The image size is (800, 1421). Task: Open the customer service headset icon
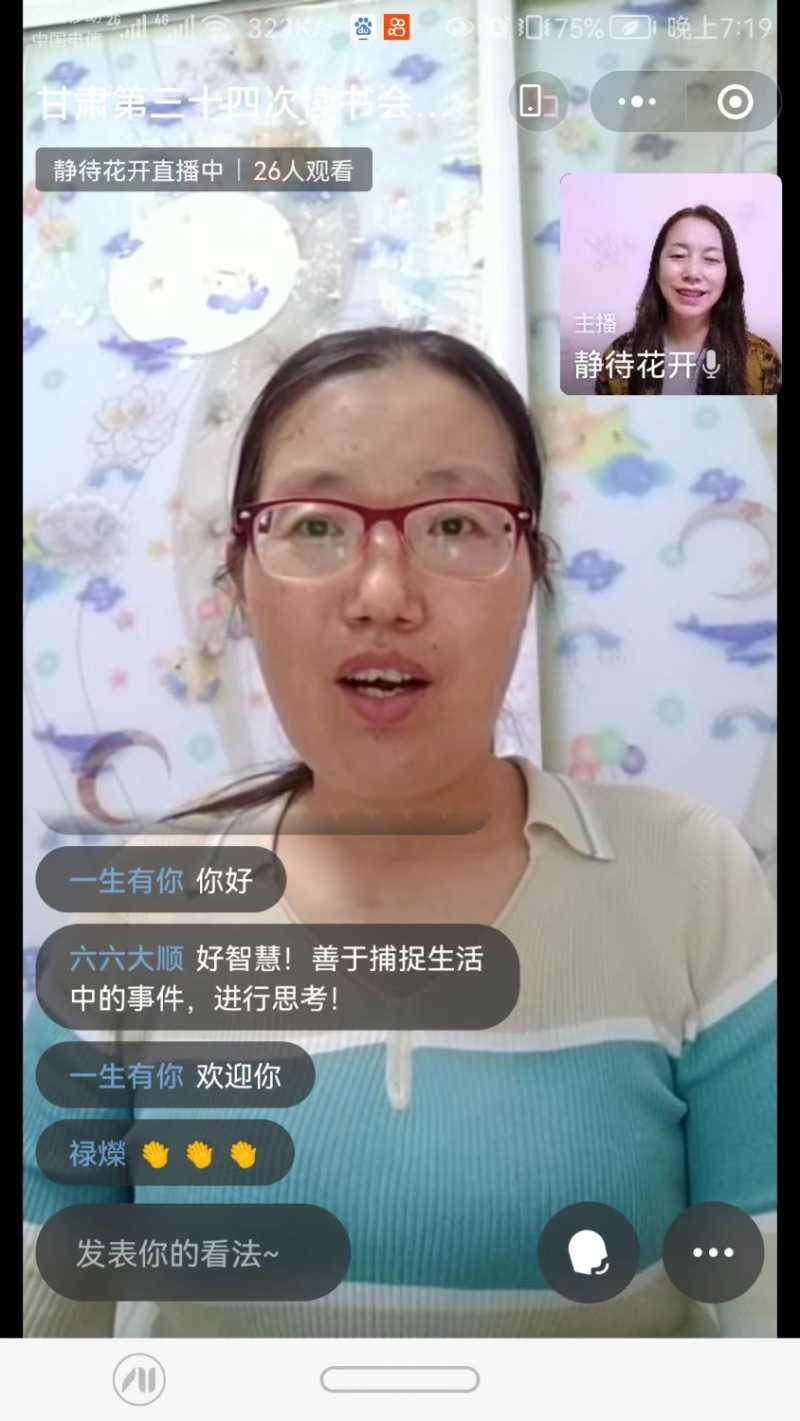pyautogui.click(x=588, y=1252)
